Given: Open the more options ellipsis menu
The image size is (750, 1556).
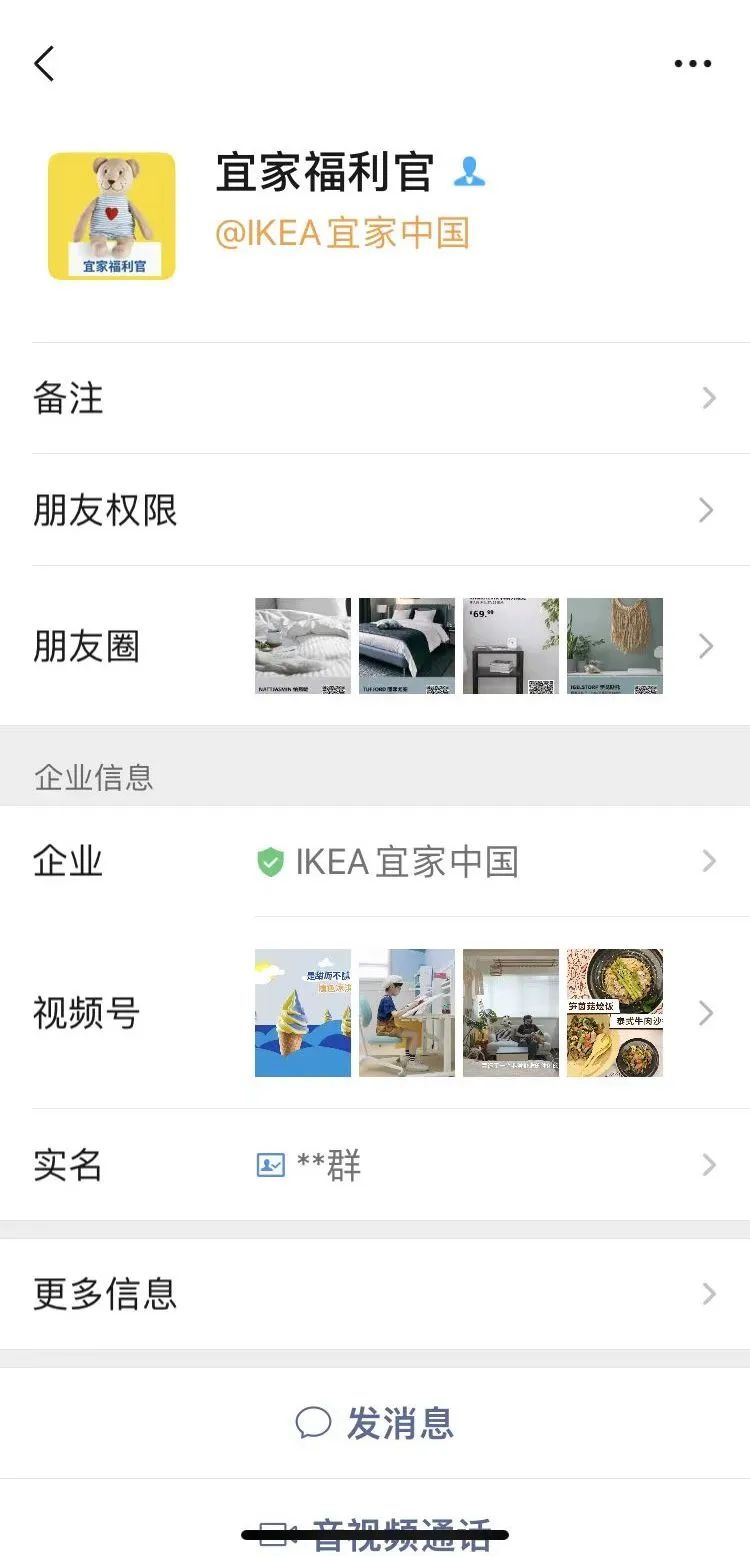Looking at the screenshot, I should point(692,63).
